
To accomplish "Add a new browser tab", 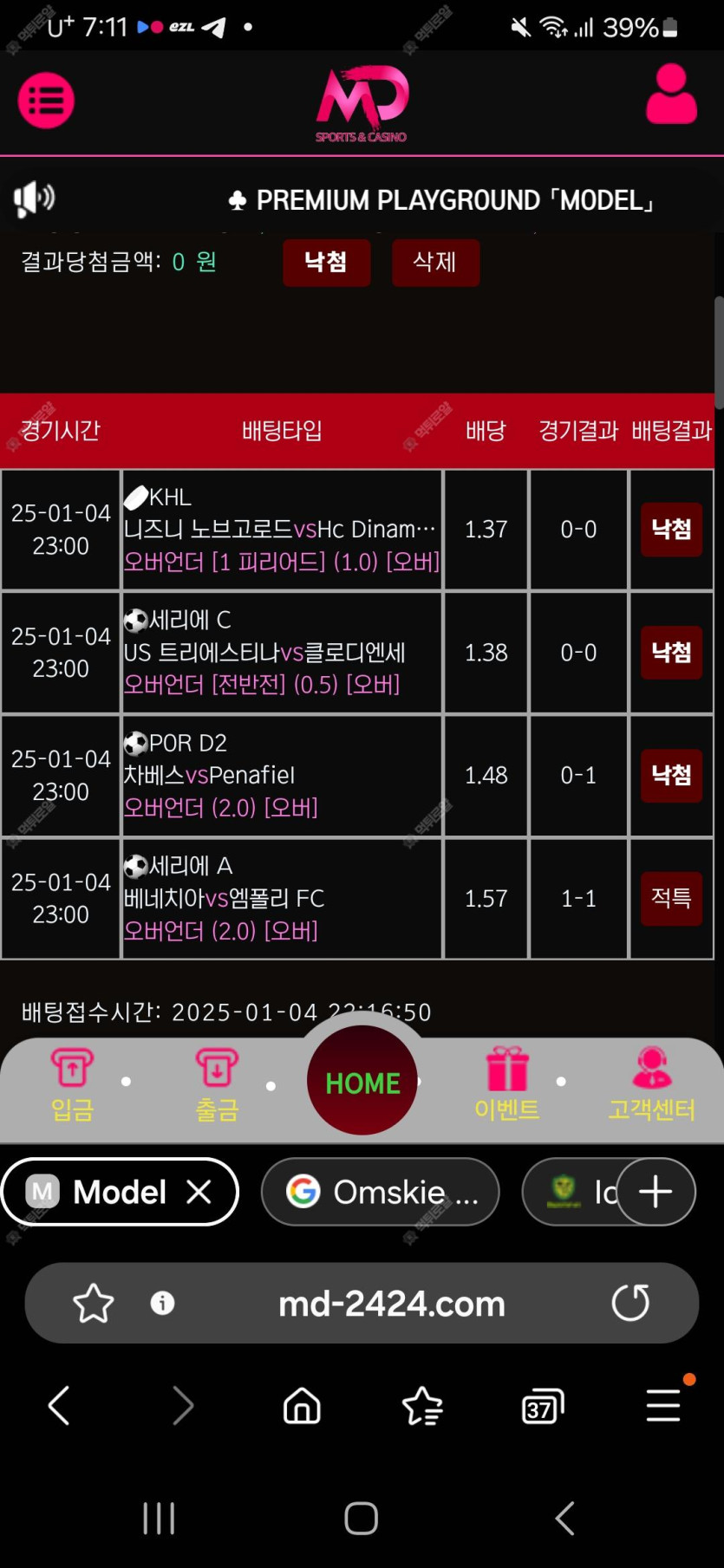I will (656, 1192).
